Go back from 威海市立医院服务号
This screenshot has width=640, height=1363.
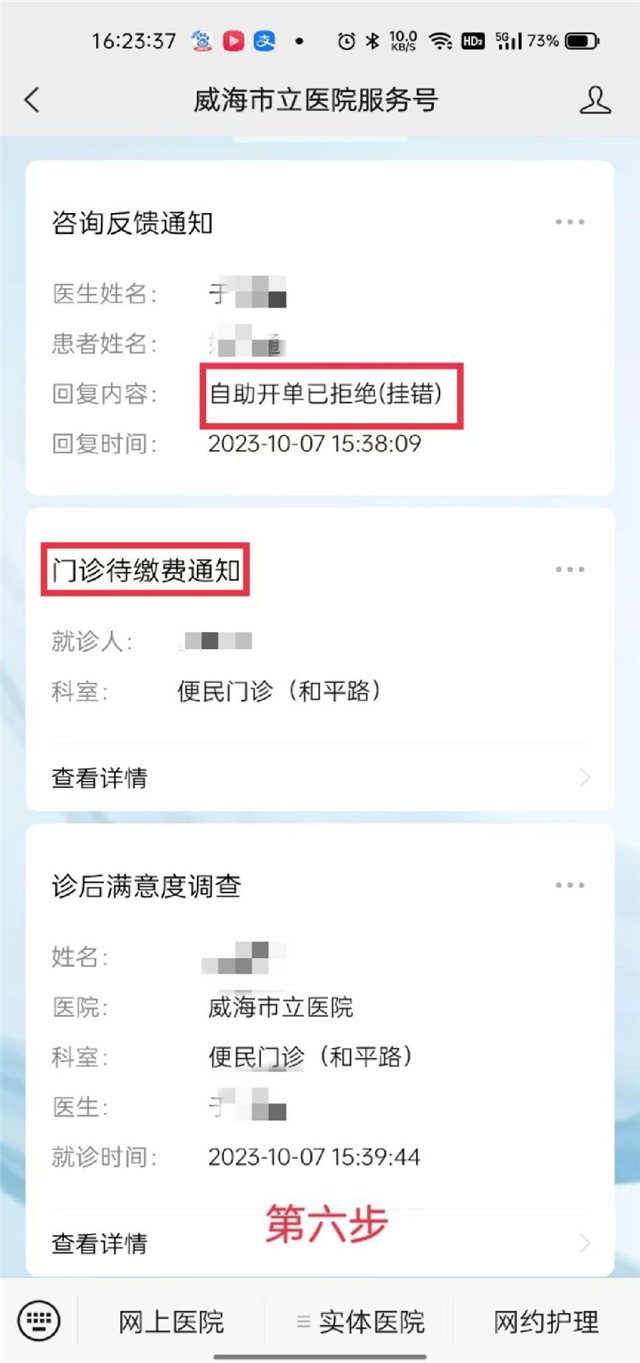(33, 100)
